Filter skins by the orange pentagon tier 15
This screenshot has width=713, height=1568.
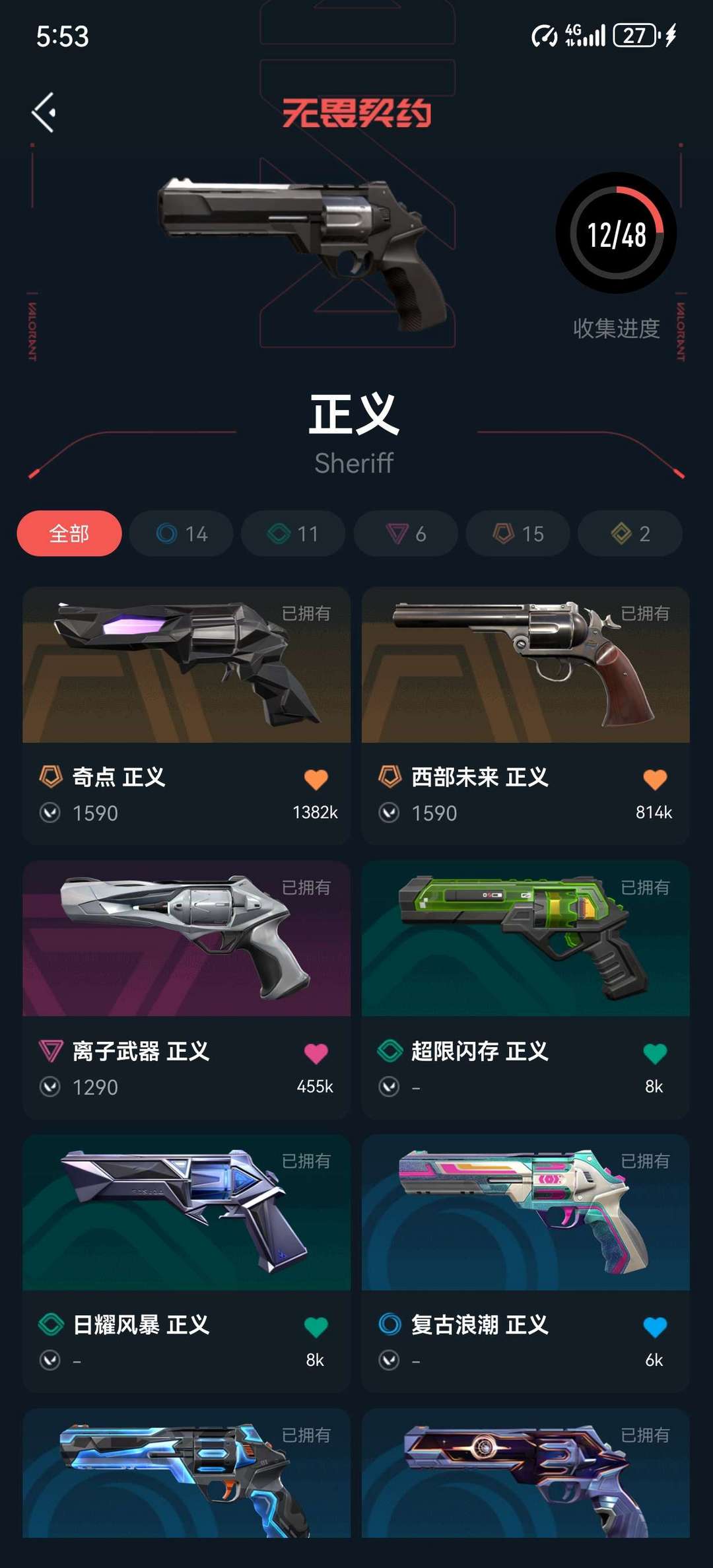point(518,533)
